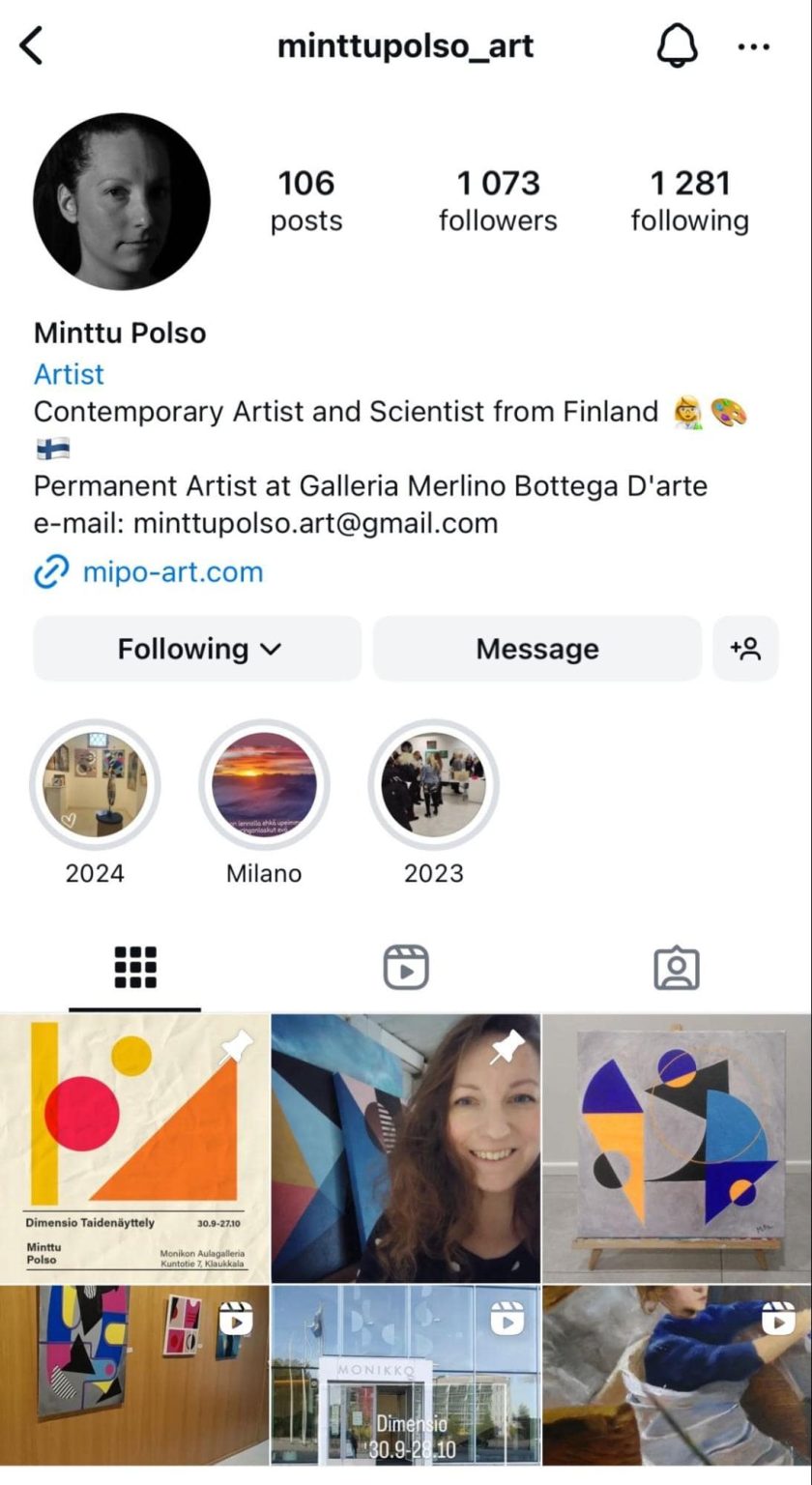This screenshot has width=812, height=1485.
Task: Open the mipo-art.com website link
Action: point(169,571)
